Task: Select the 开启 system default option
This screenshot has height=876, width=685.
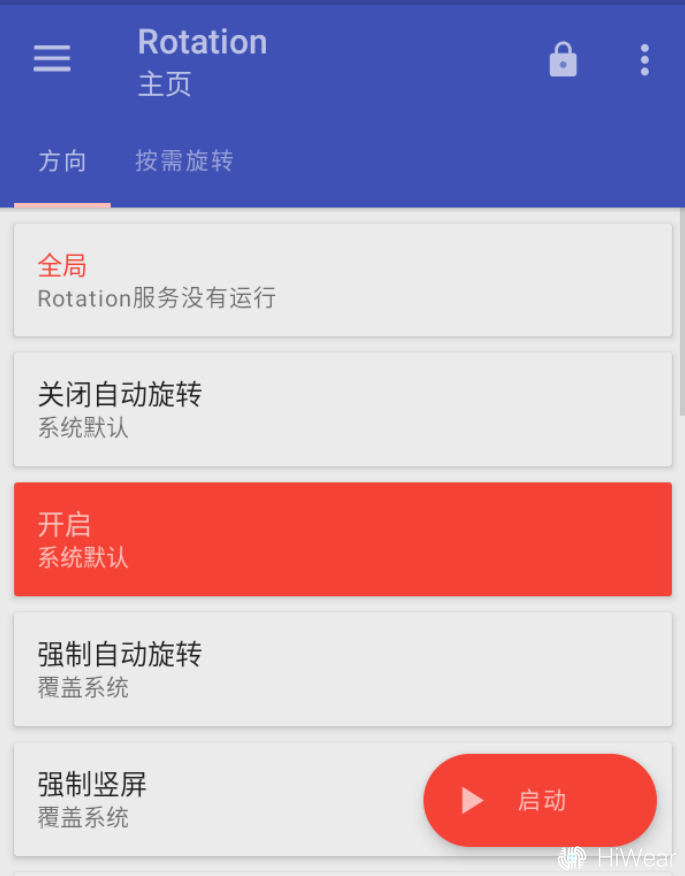Action: point(342,539)
